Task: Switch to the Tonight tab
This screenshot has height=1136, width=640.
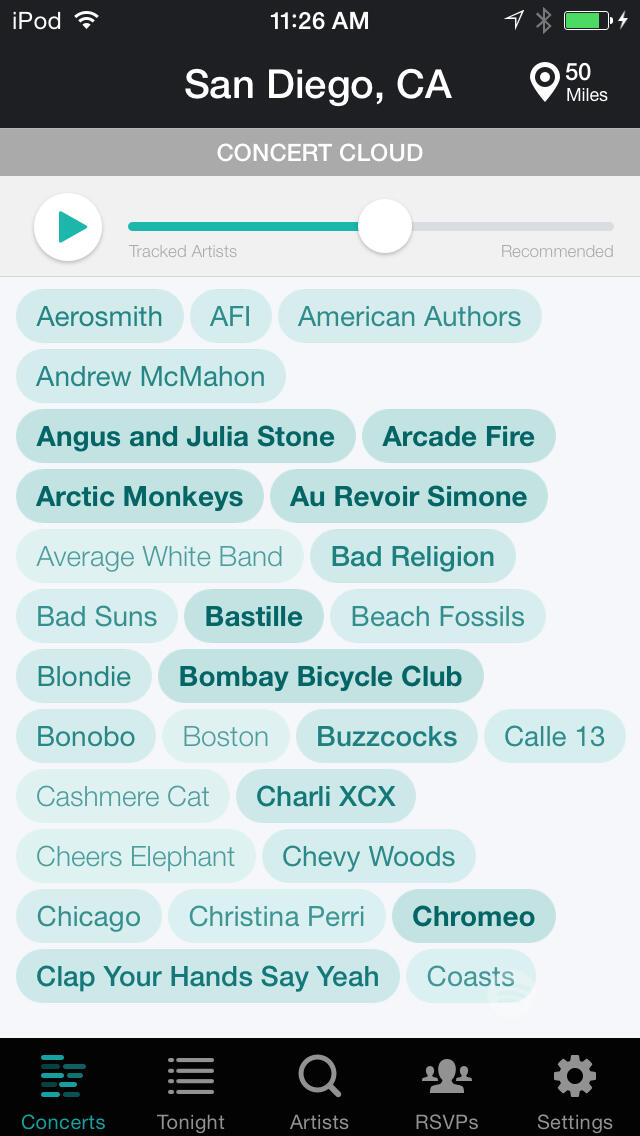Action: [191, 1091]
